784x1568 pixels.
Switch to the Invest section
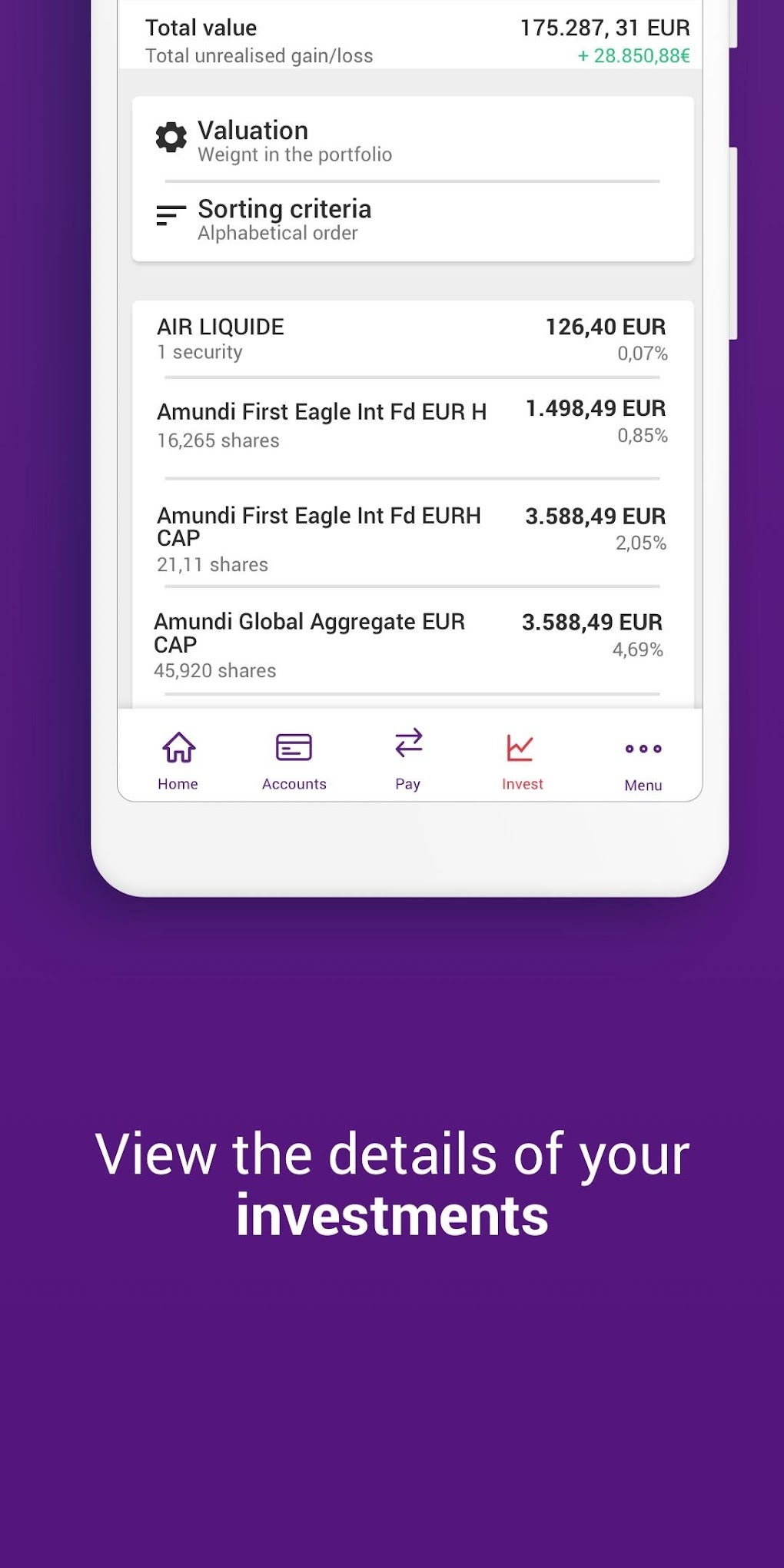tap(521, 759)
